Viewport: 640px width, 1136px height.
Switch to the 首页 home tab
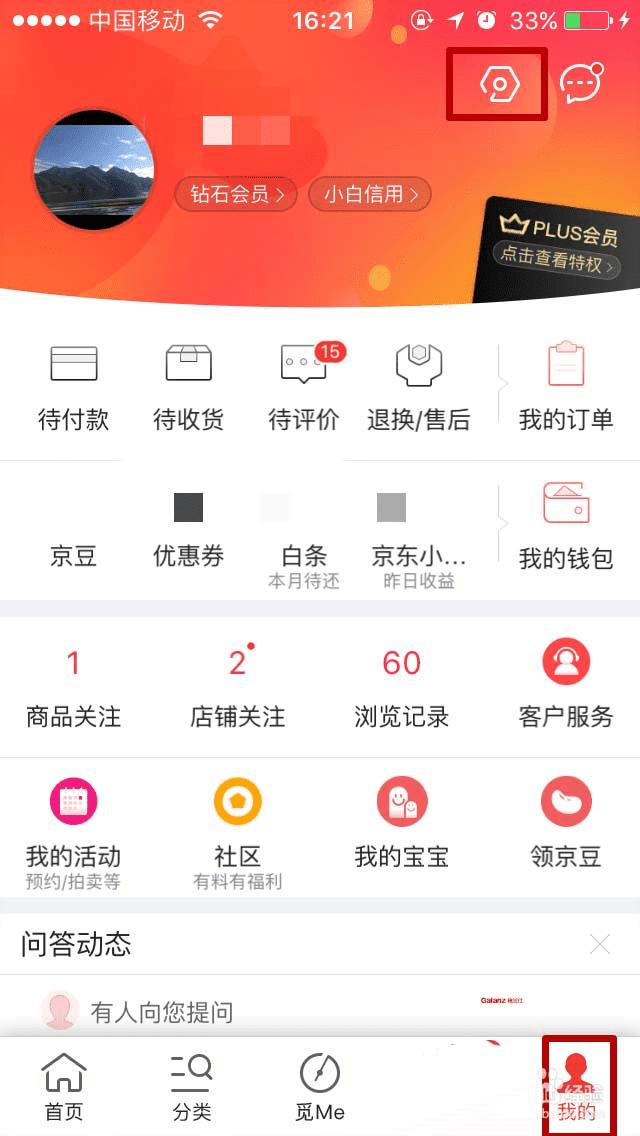tap(63, 1088)
